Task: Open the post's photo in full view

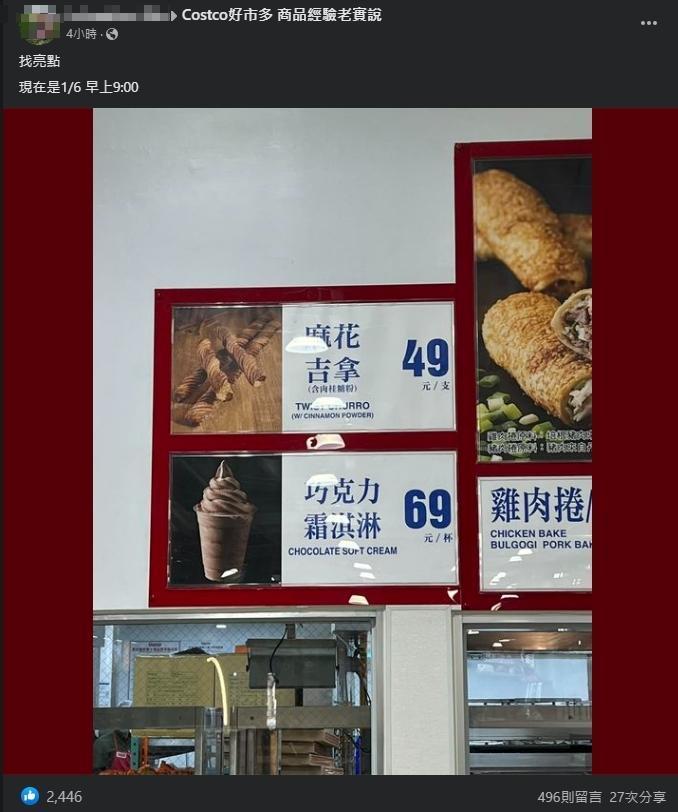Action: point(341,440)
